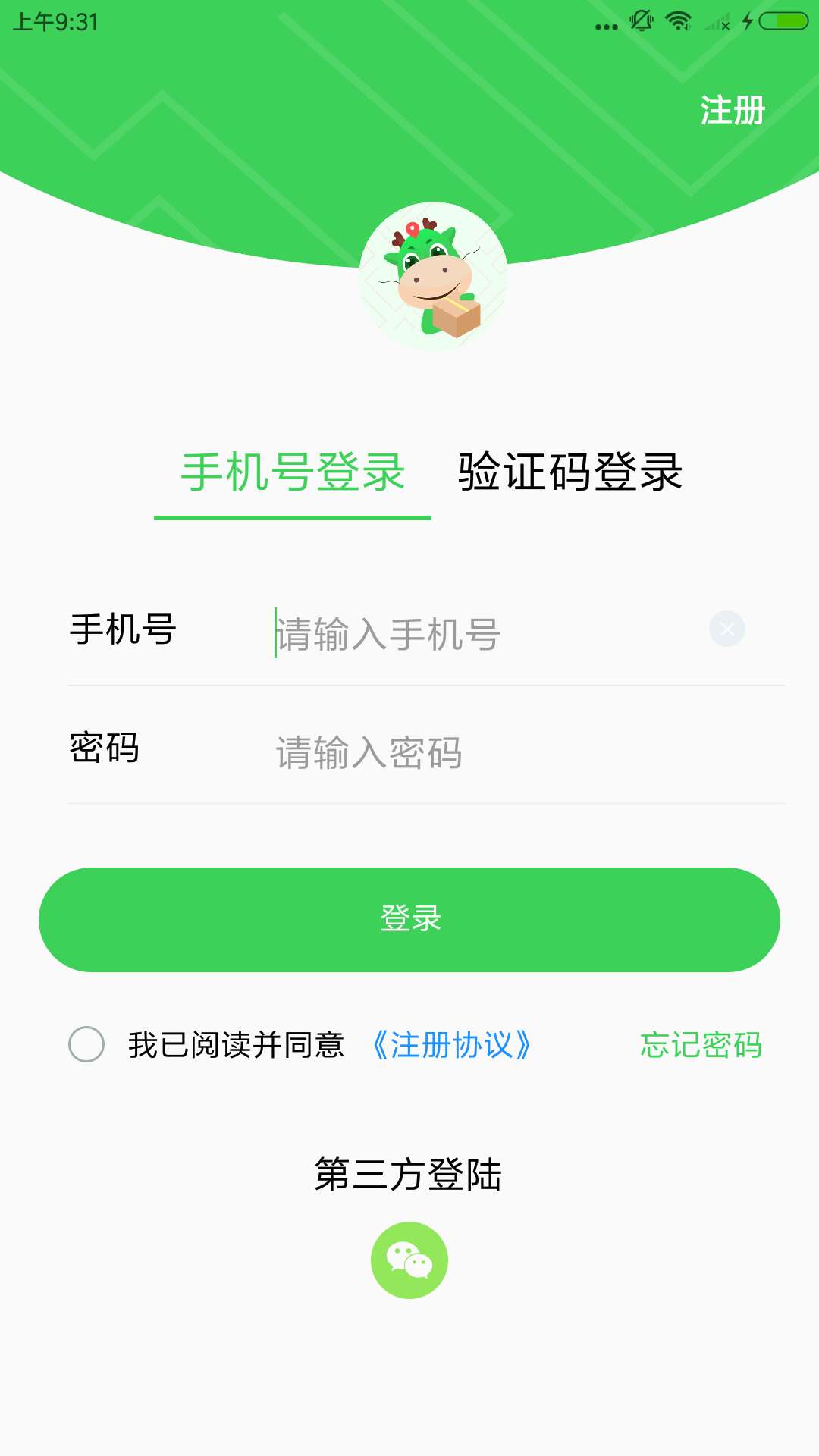The image size is (819, 1456).
Task: Tap 注册 to register an account
Action: [x=732, y=111]
